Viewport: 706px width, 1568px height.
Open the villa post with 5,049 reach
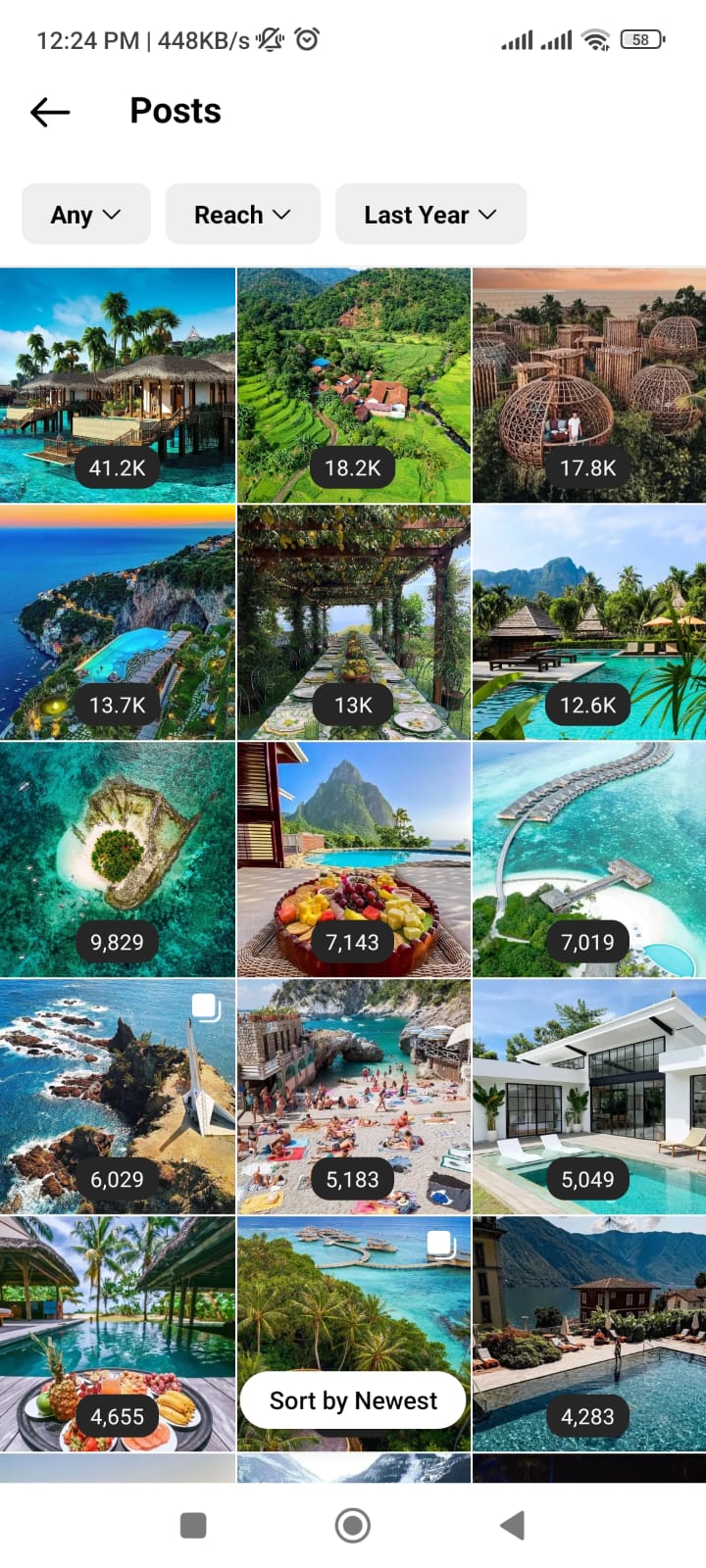[588, 1097]
